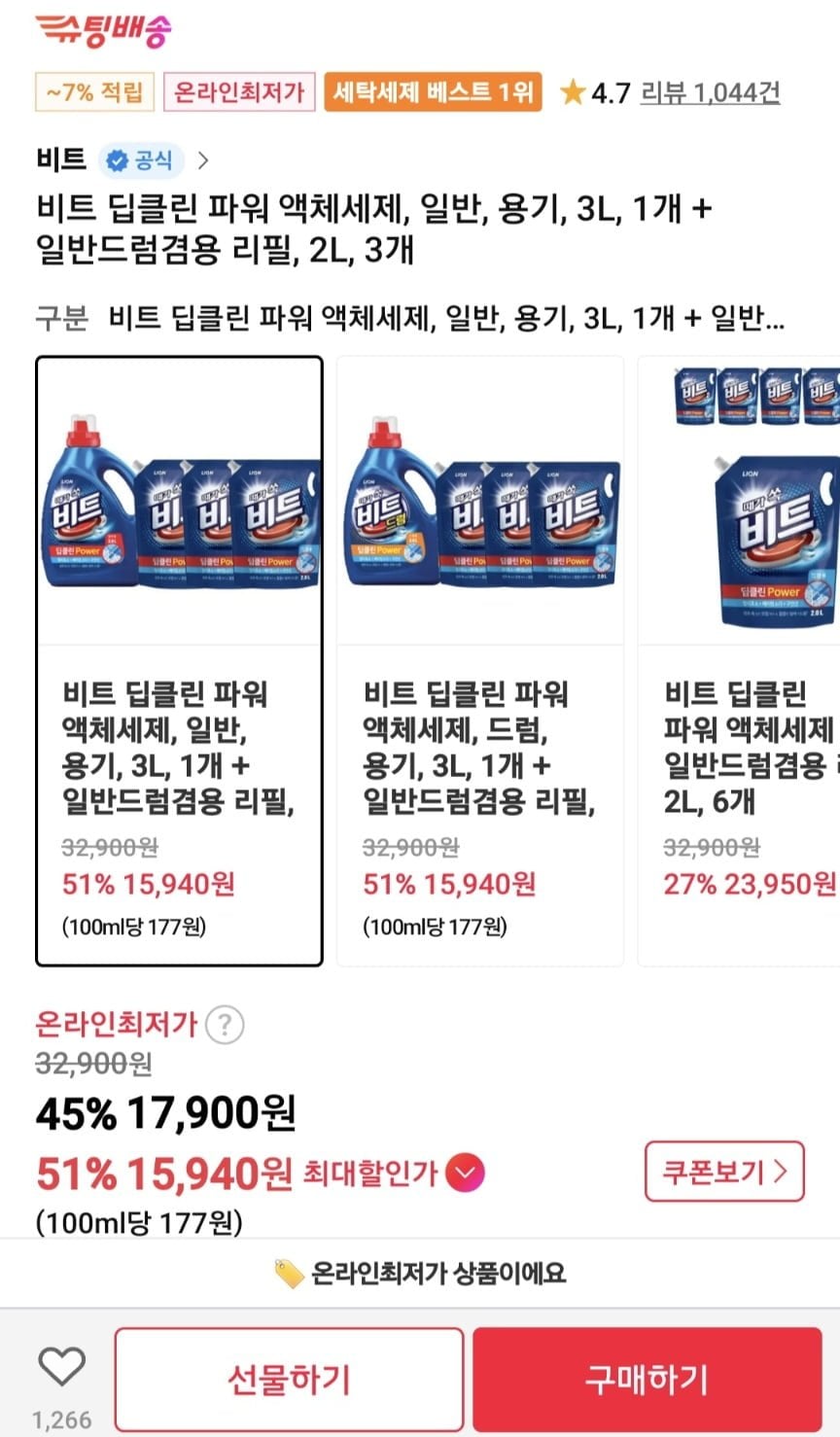The height and width of the screenshot is (1437, 840).
Task: Select the 드럼 용기 3L option card
Action: coord(479,661)
